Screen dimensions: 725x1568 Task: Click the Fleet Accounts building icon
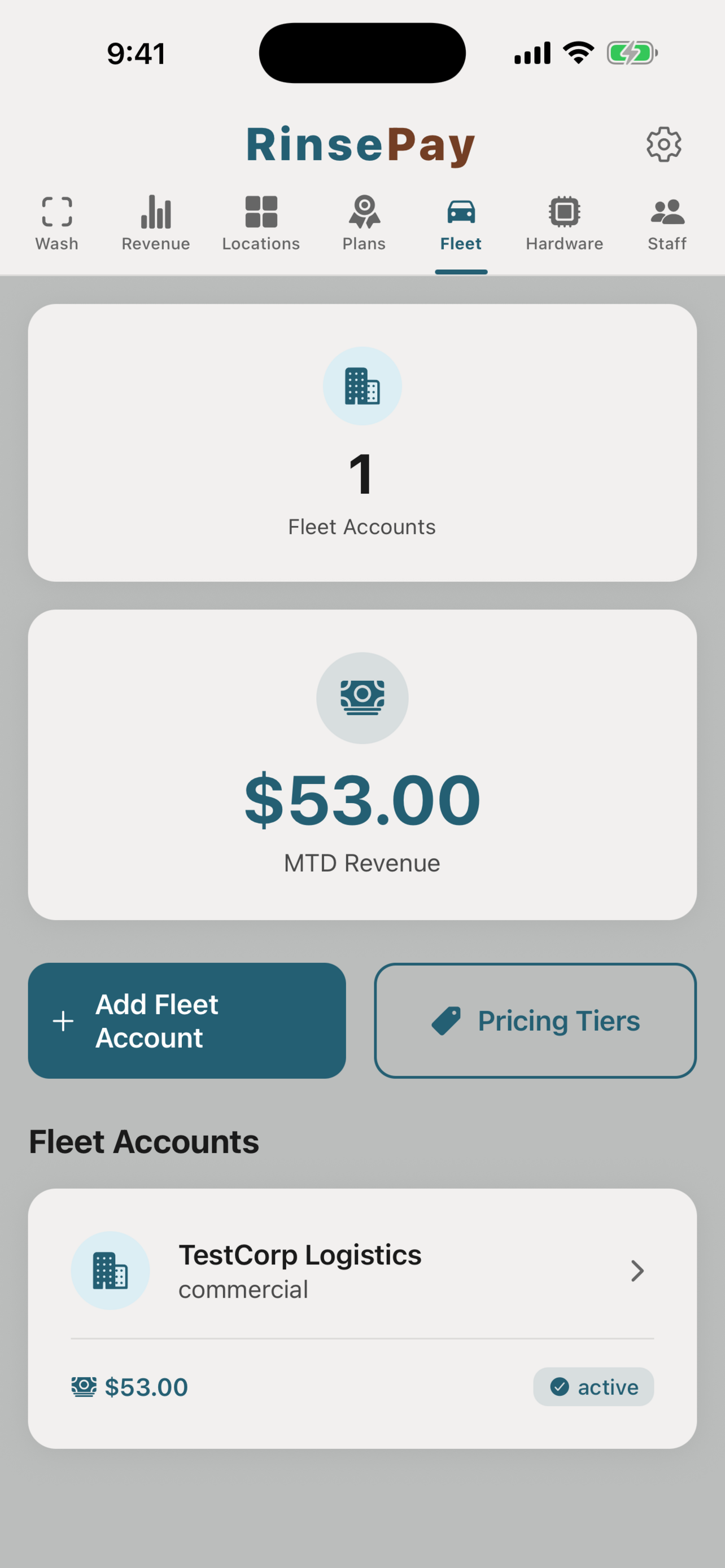(x=362, y=385)
